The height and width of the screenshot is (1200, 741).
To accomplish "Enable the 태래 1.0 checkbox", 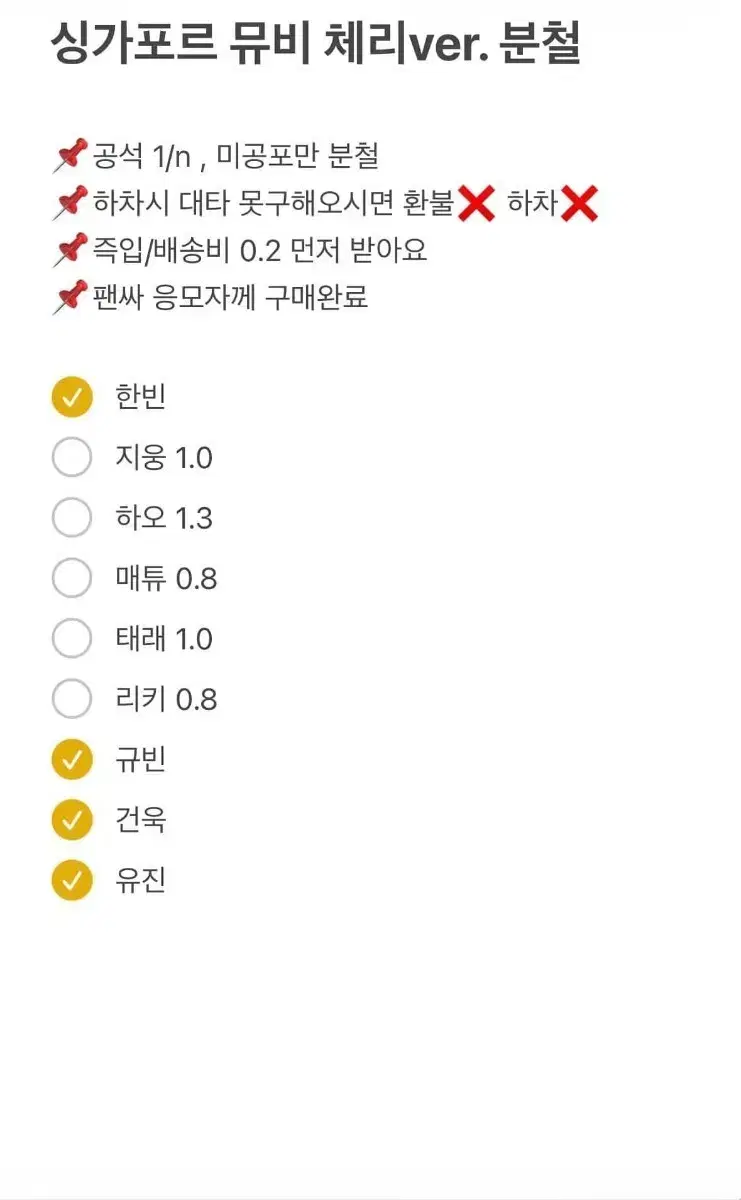I will pyautogui.click(x=71, y=638).
